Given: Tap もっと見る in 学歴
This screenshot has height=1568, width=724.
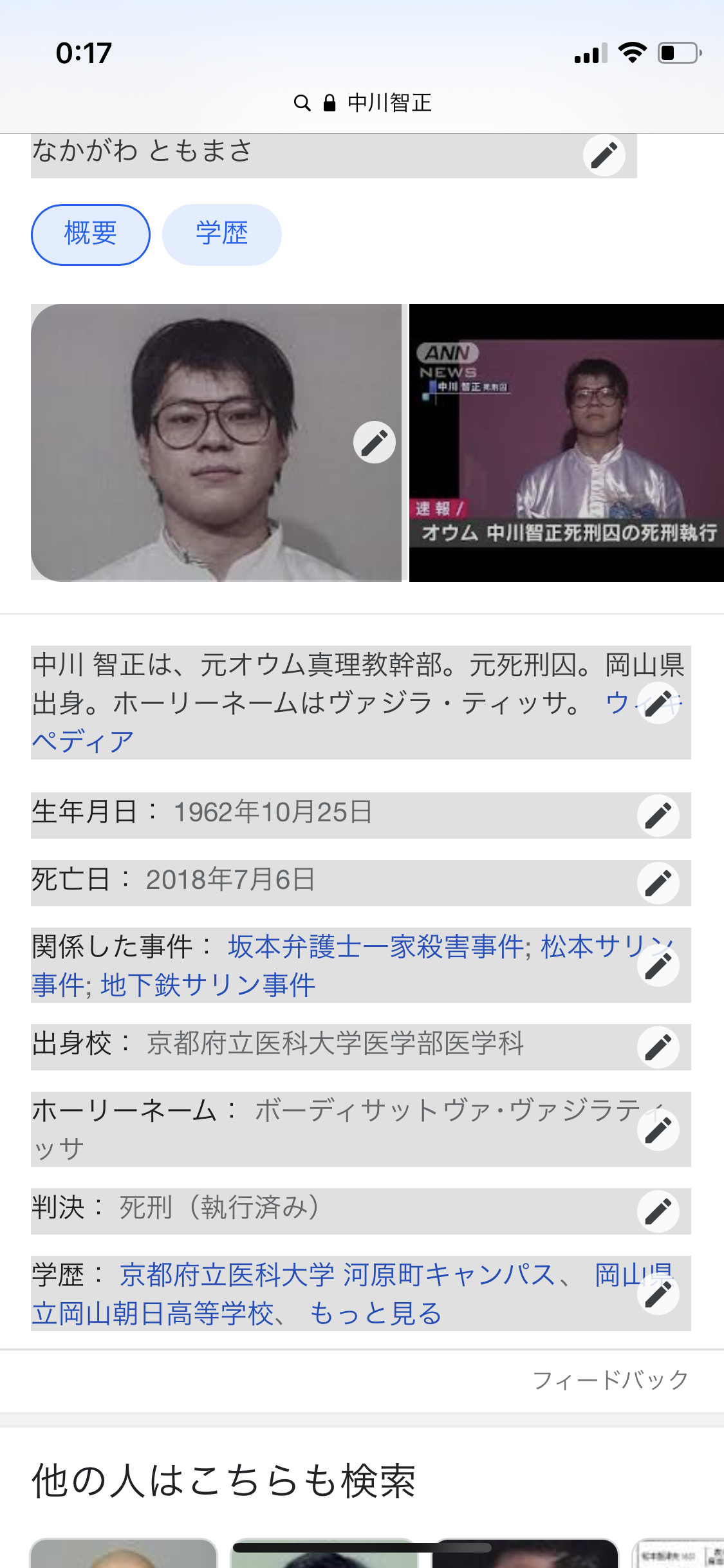Looking at the screenshot, I should pyautogui.click(x=376, y=1314).
